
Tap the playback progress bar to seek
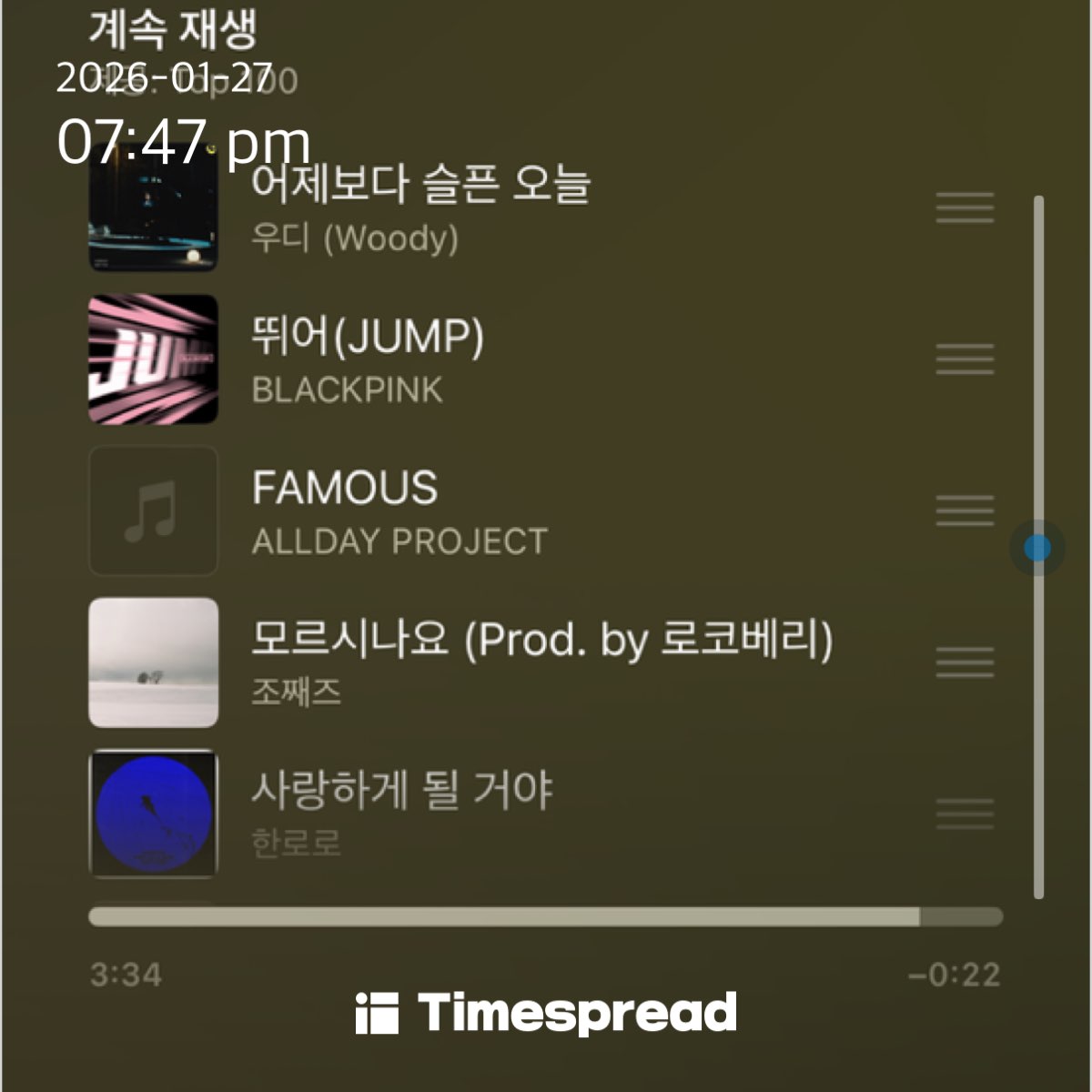[x=546, y=916]
